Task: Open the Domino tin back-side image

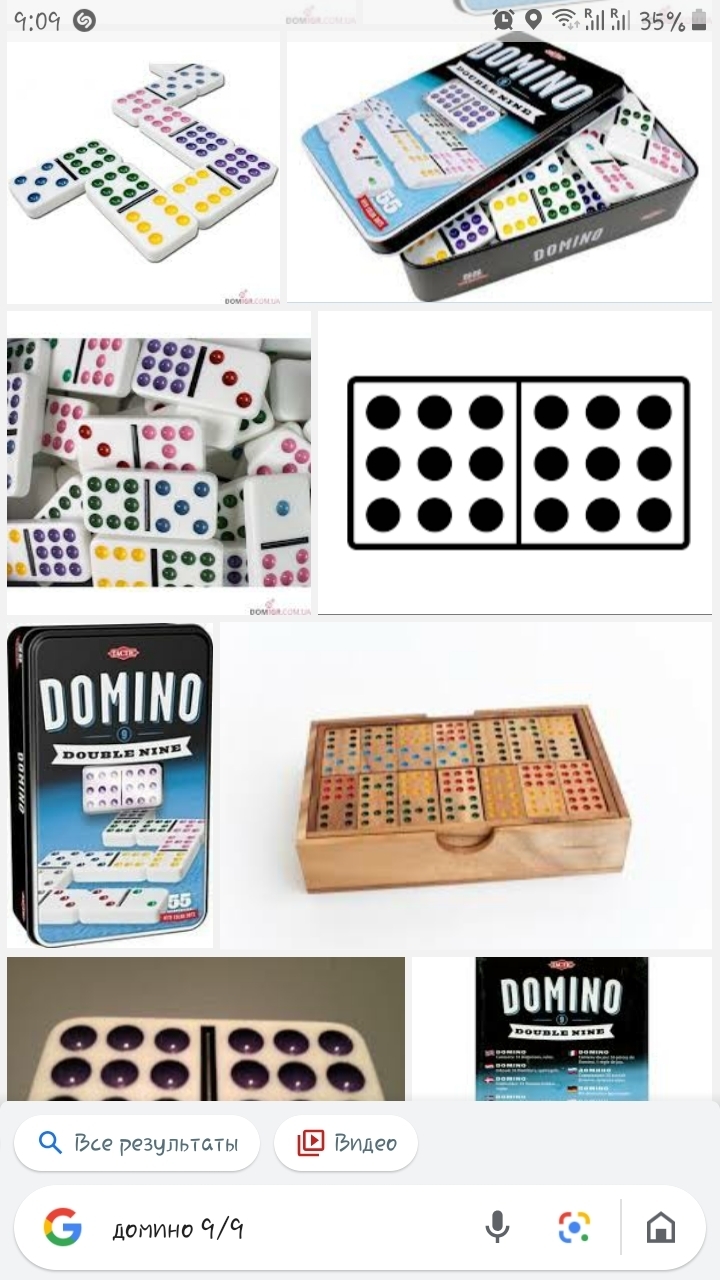Action: (x=562, y=1030)
